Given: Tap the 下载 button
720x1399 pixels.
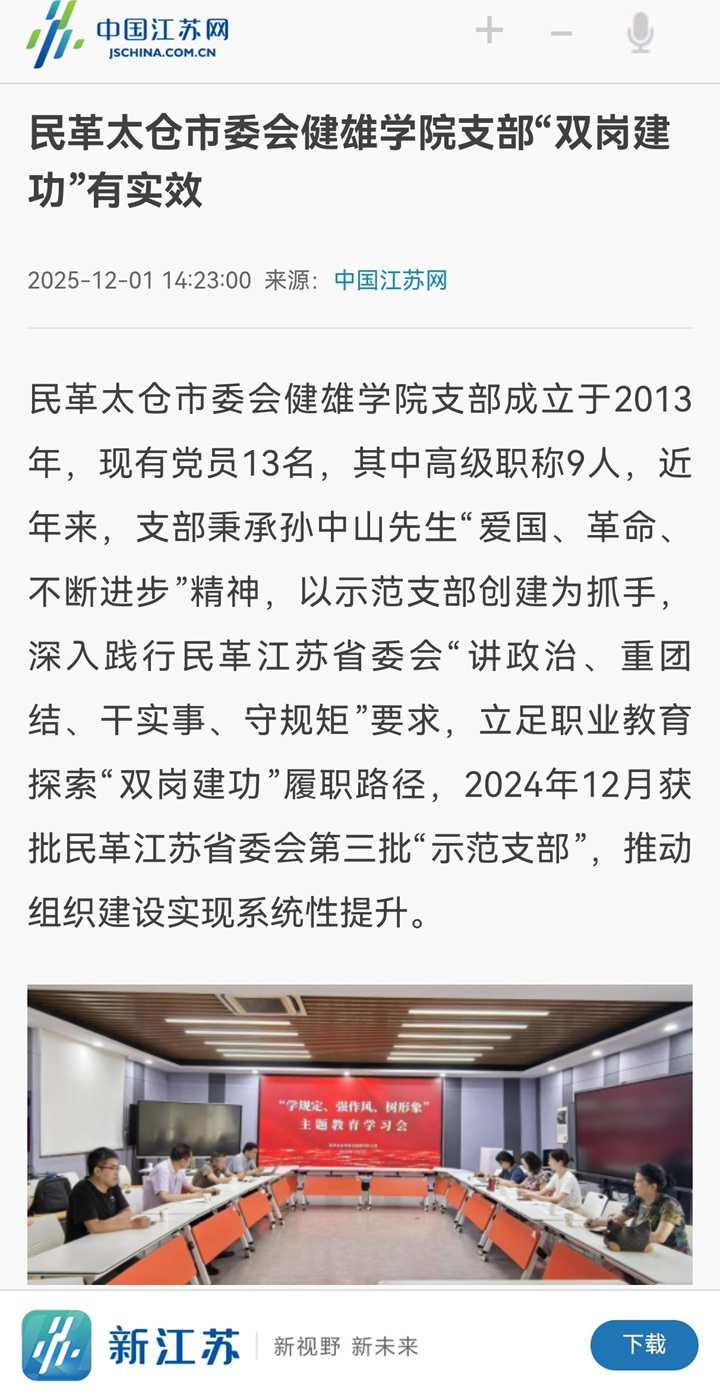Looking at the screenshot, I should tap(644, 1344).
